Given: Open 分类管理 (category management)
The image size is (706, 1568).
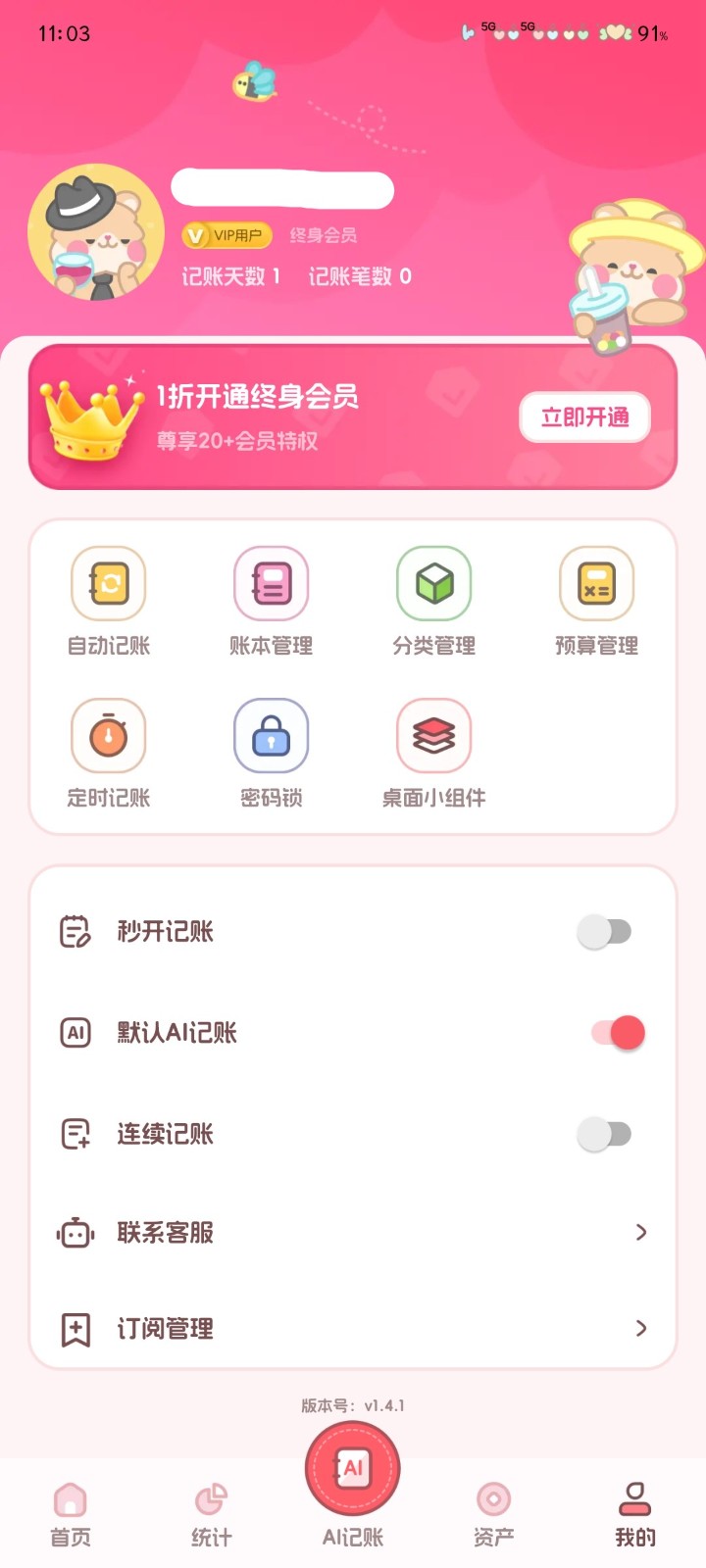Looking at the screenshot, I should point(434,600).
